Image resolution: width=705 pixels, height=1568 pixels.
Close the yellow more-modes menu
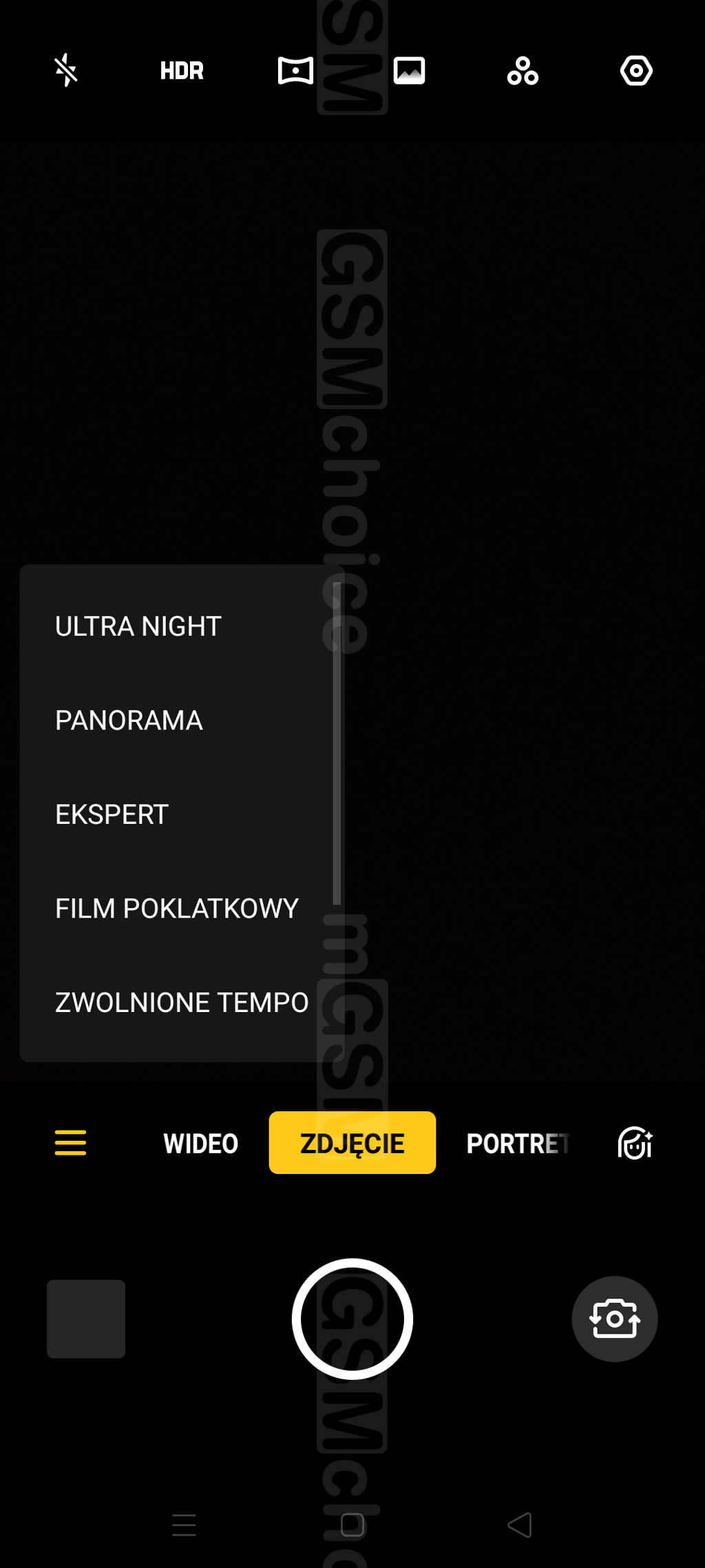70,1142
